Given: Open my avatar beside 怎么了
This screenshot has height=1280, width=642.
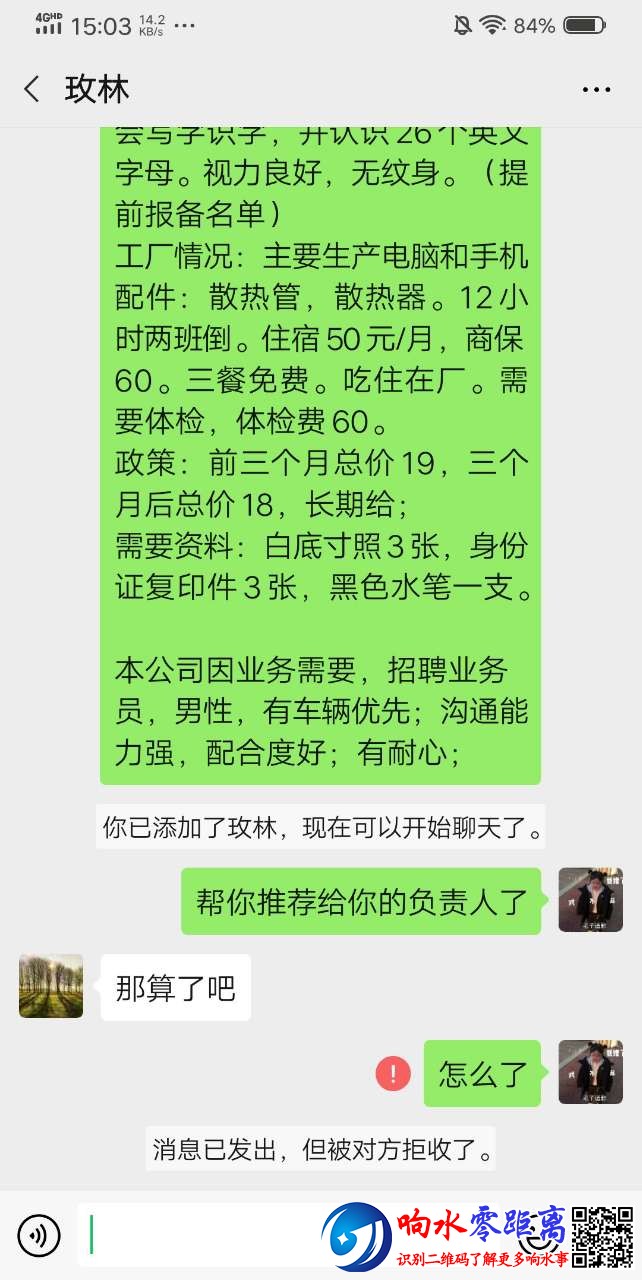Looking at the screenshot, I should point(590,1072).
